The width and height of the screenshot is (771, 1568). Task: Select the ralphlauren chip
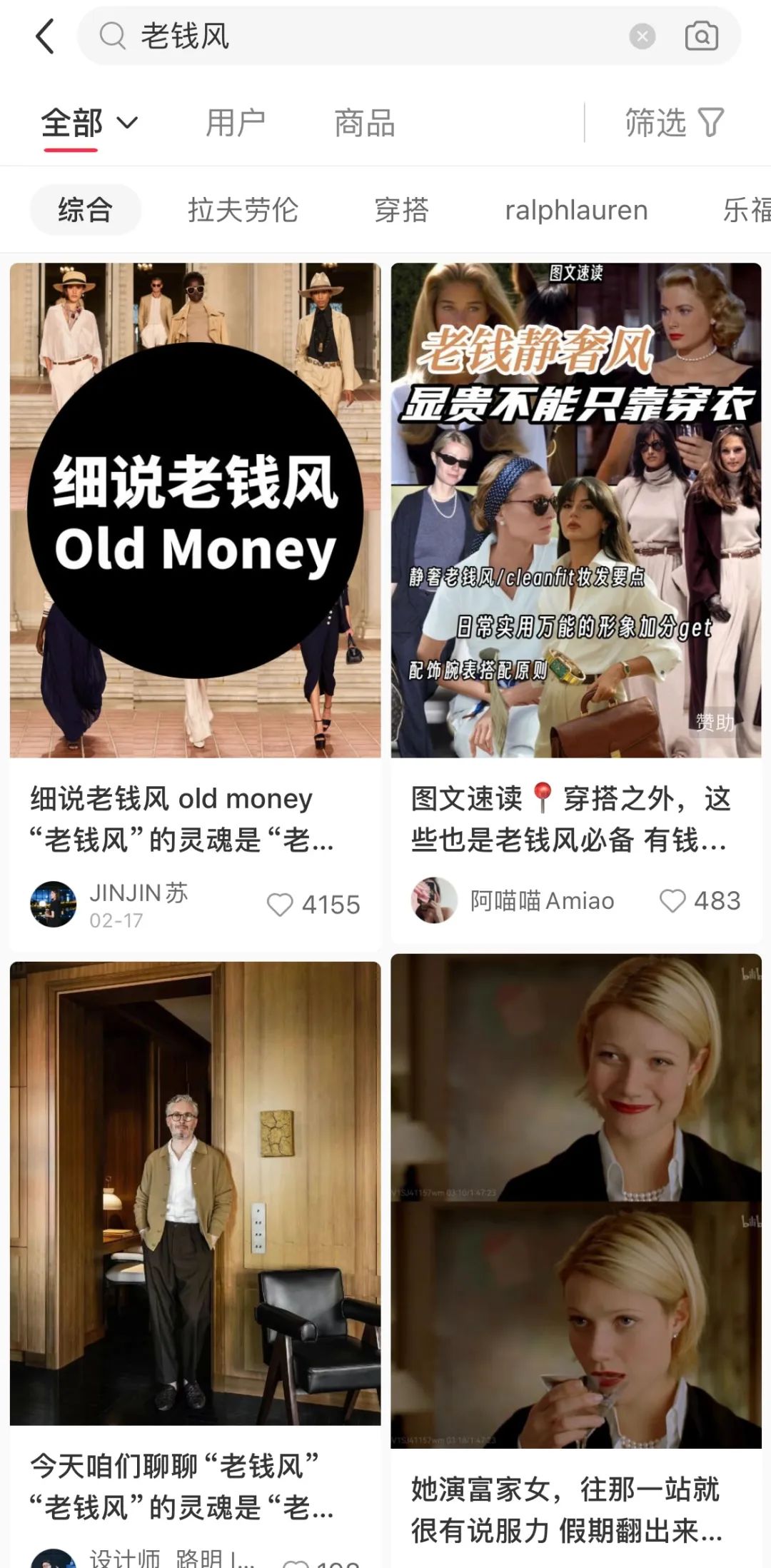pyautogui.click(x=576, y=210)
